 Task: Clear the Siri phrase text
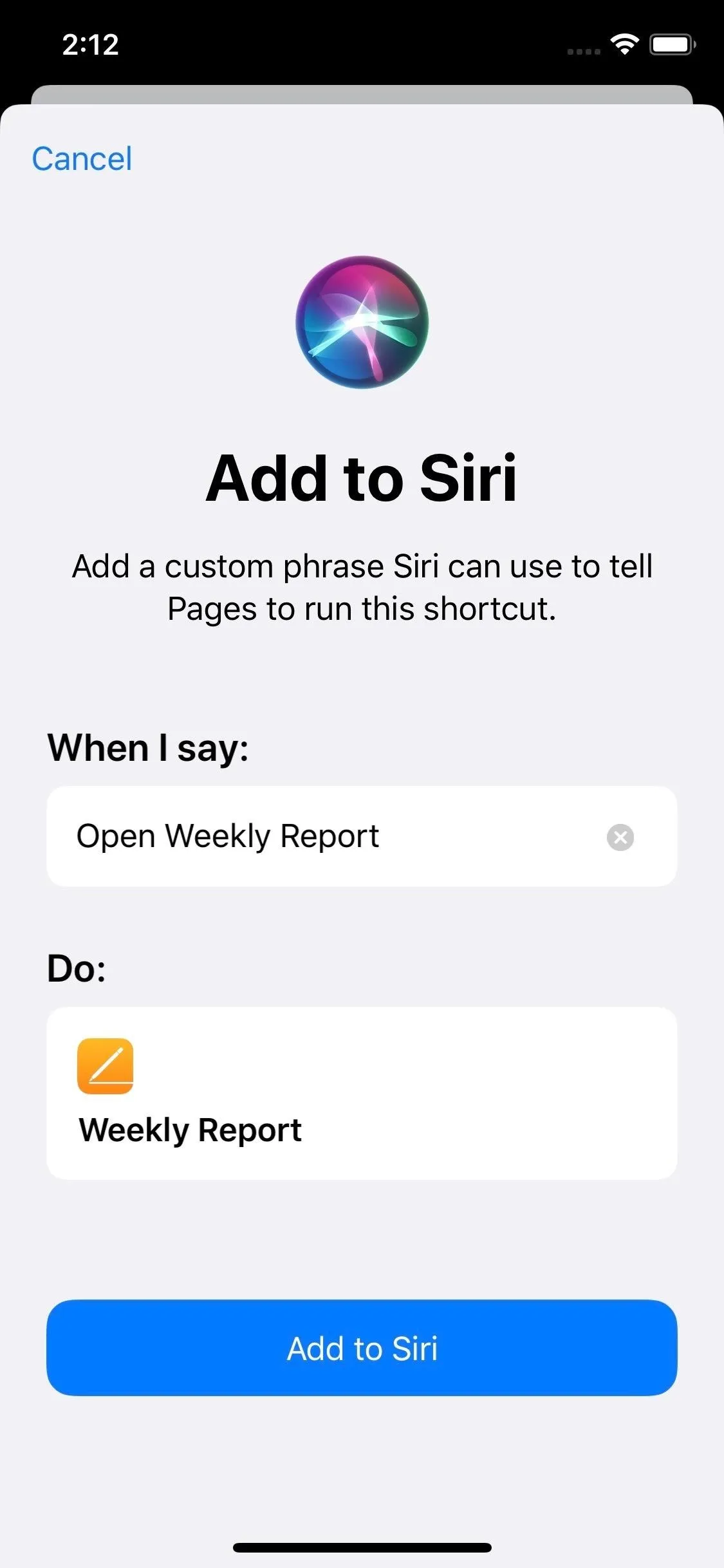pos(620,837)
